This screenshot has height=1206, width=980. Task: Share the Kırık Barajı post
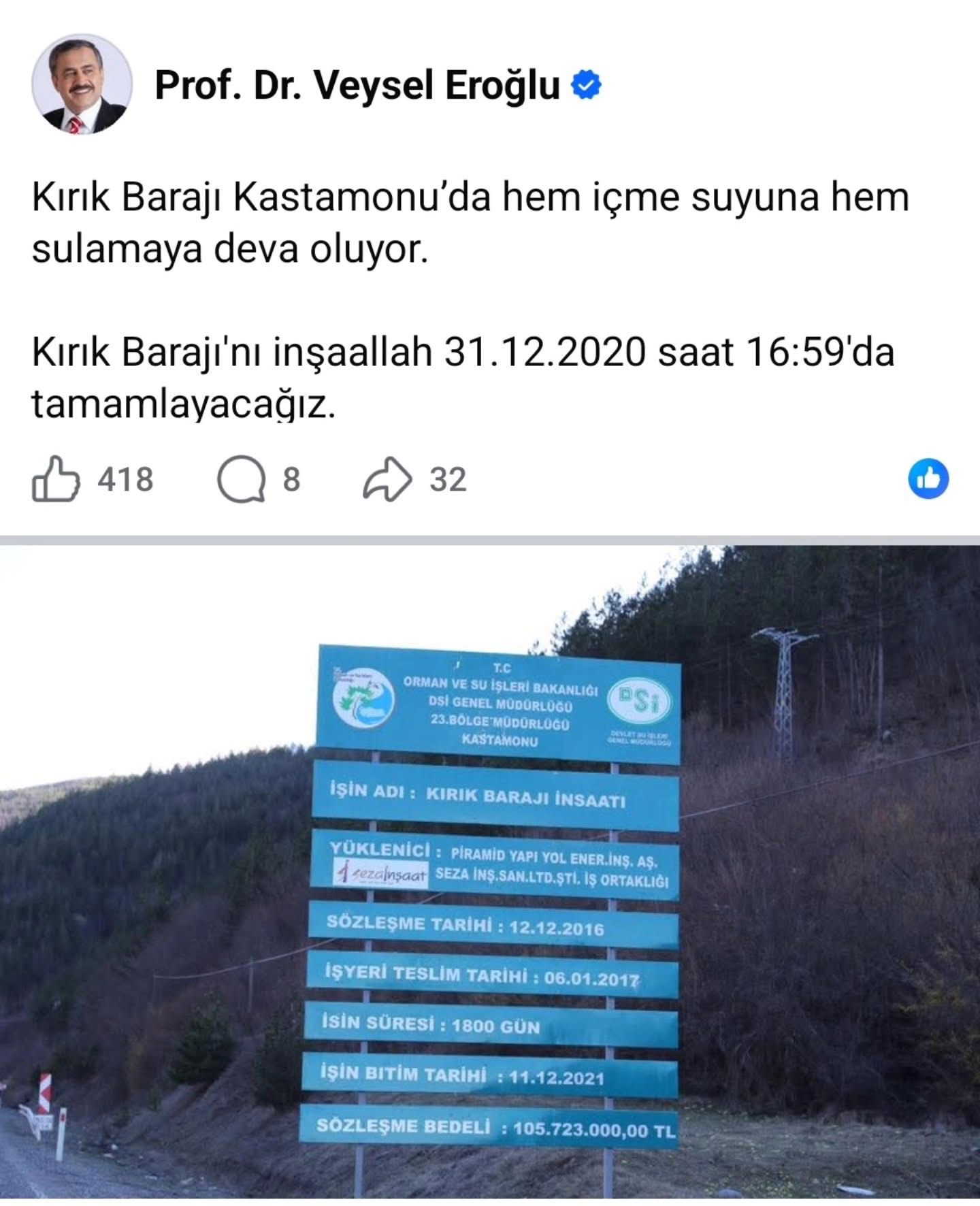[x=387, y=479]
